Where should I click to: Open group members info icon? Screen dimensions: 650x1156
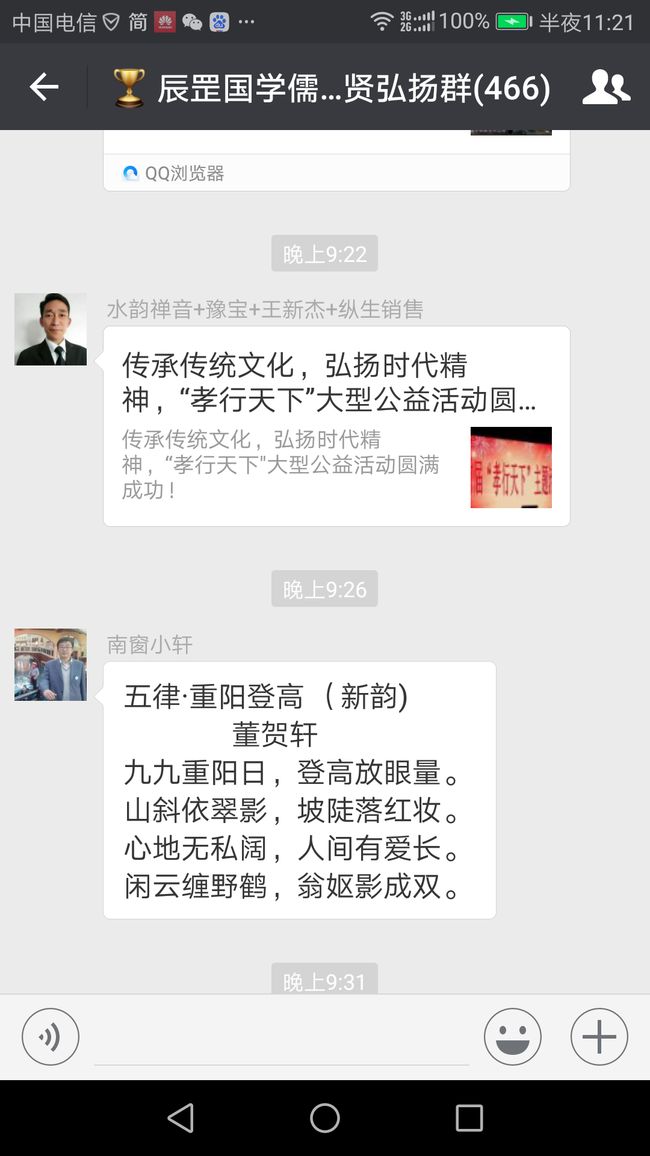coord(606,87)
